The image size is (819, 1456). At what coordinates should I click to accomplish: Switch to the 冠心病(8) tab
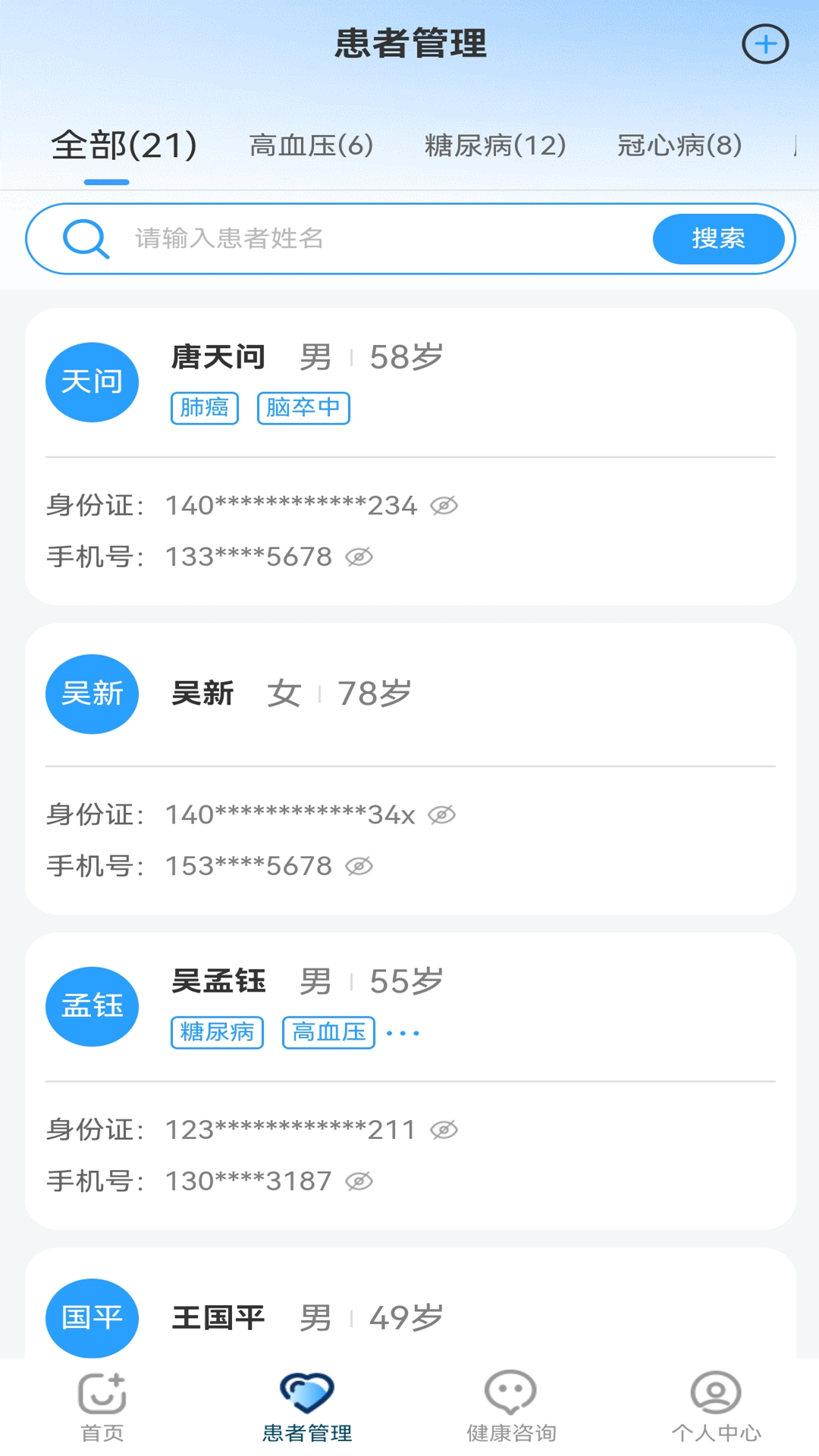(x=679, y=145)
